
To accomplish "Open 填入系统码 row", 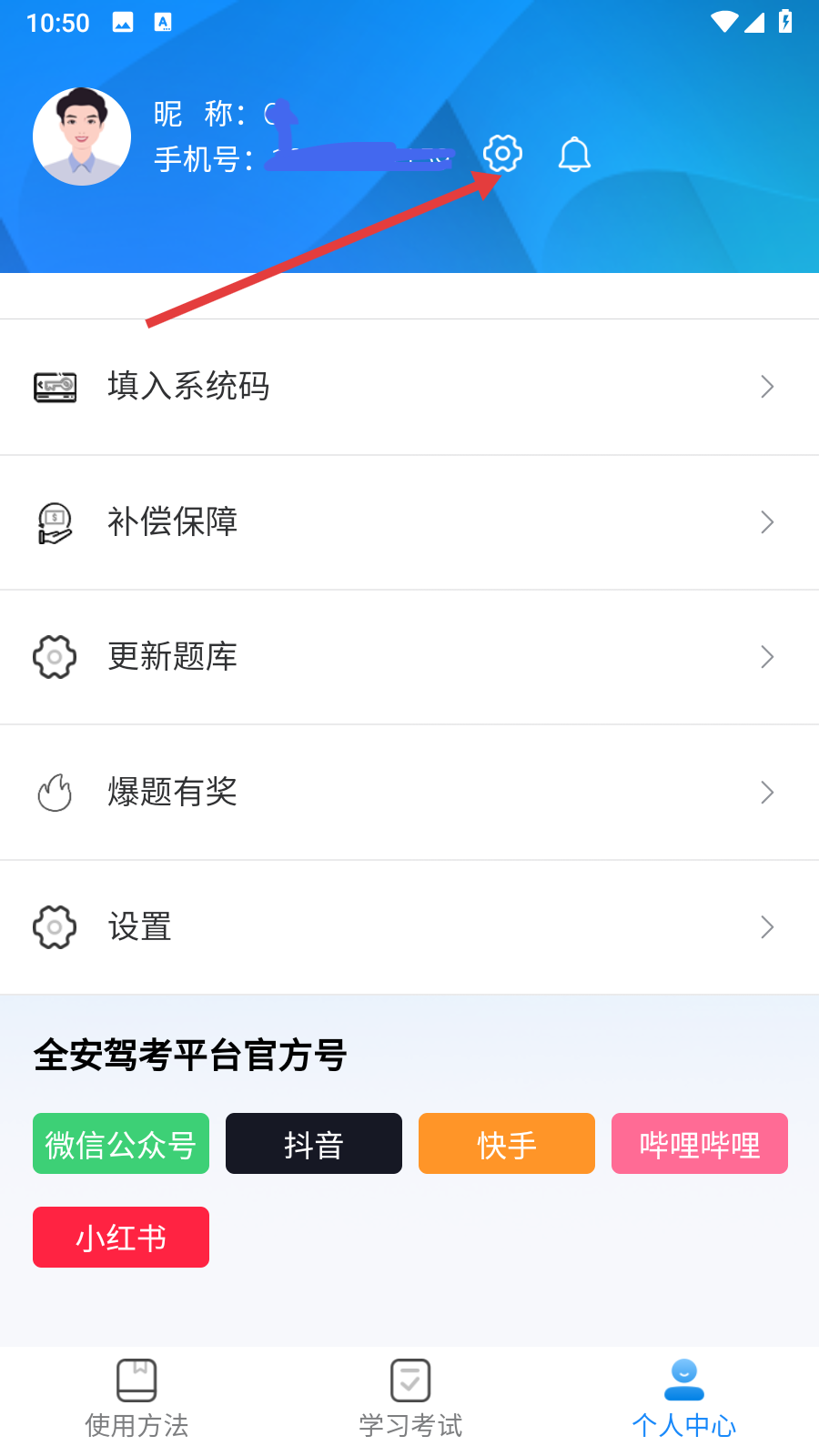I will [x=409, y=387].
